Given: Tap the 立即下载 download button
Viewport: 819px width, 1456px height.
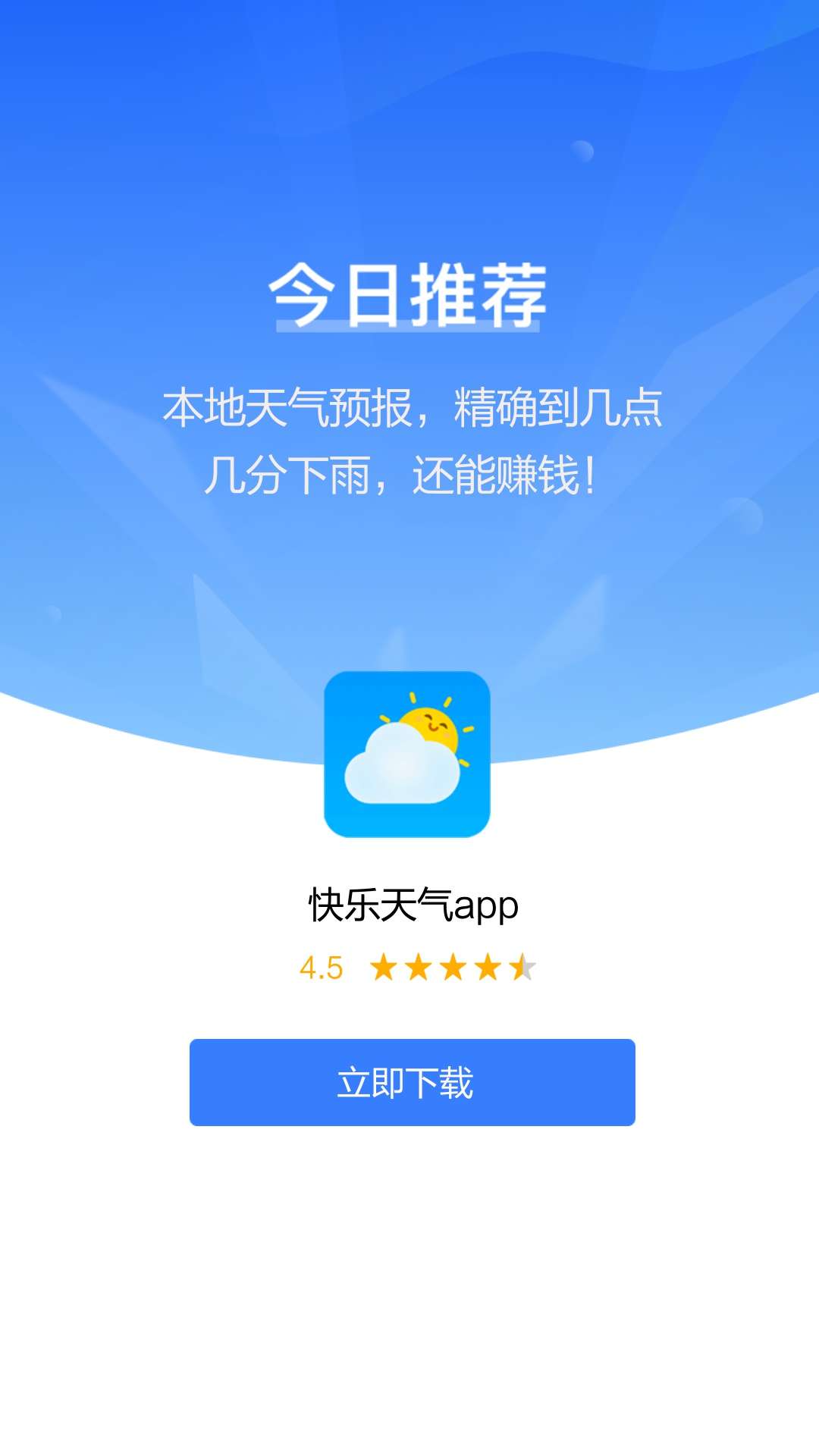Looking at the screenshot, I should click(x=412, y=1082).
